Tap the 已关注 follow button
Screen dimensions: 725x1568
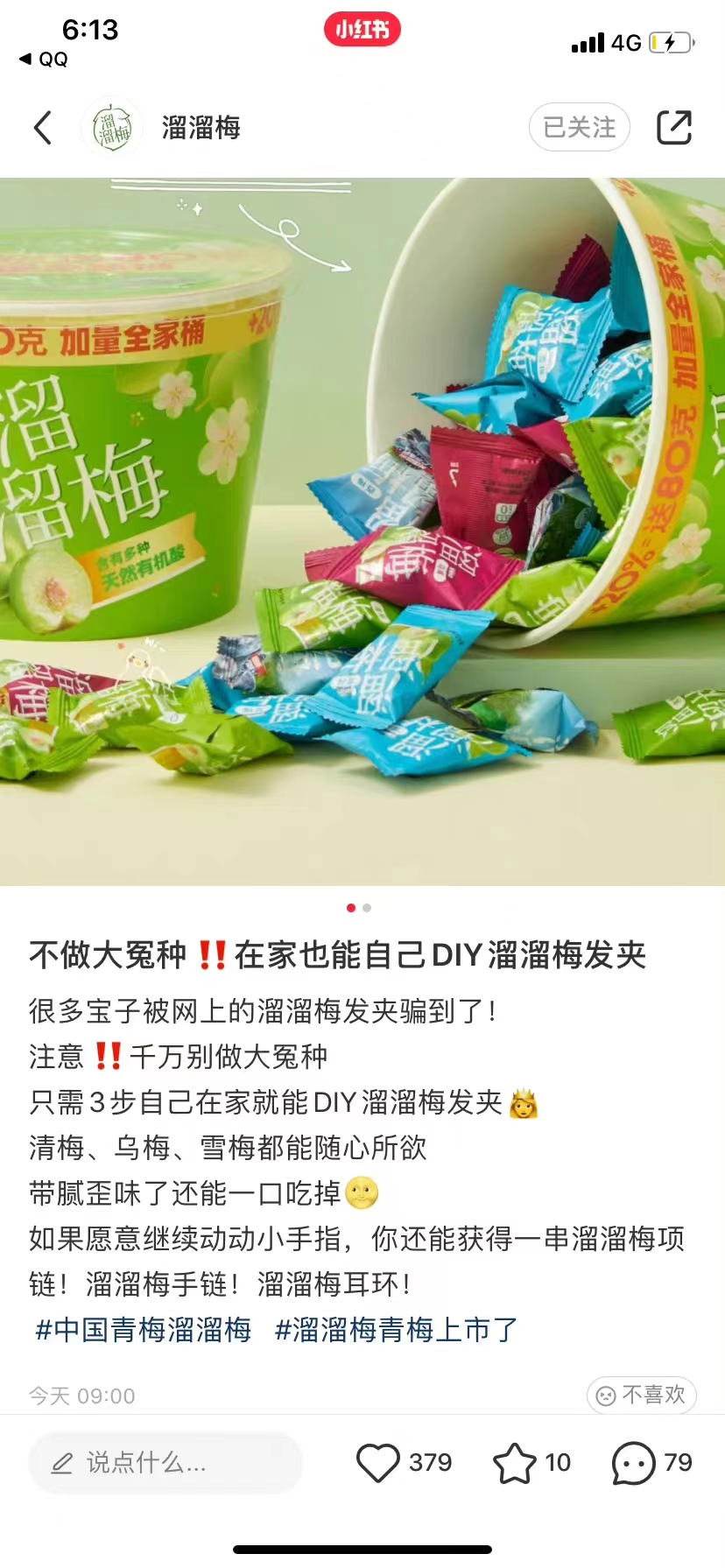pos(579,128)
